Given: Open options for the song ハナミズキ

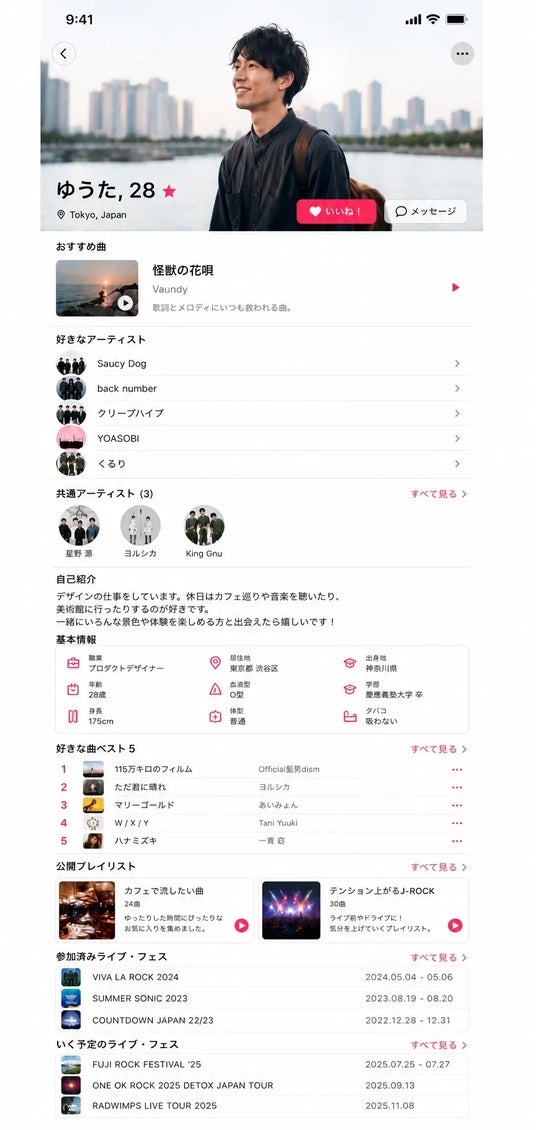Looking at the screenshot, I should tap(457, 841).
